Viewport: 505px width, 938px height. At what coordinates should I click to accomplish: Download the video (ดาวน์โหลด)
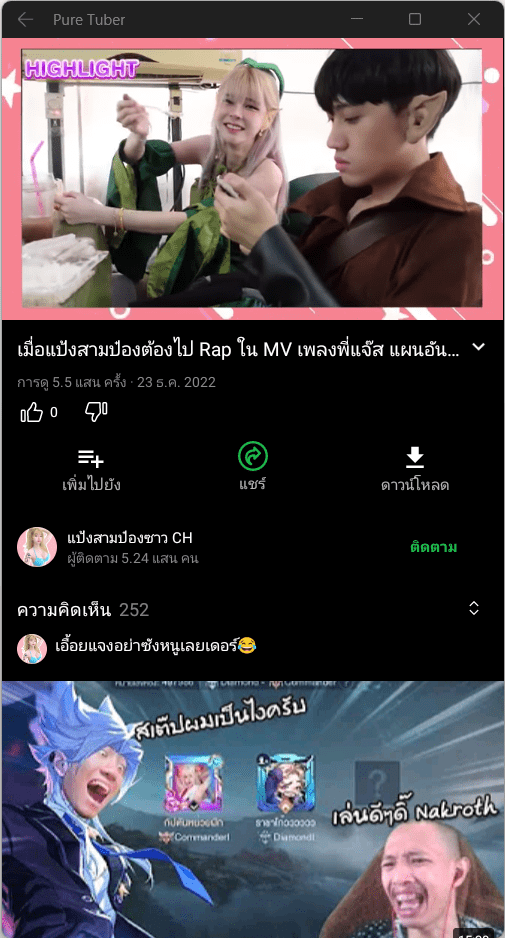pyautogui.click(x=415, y=470)
